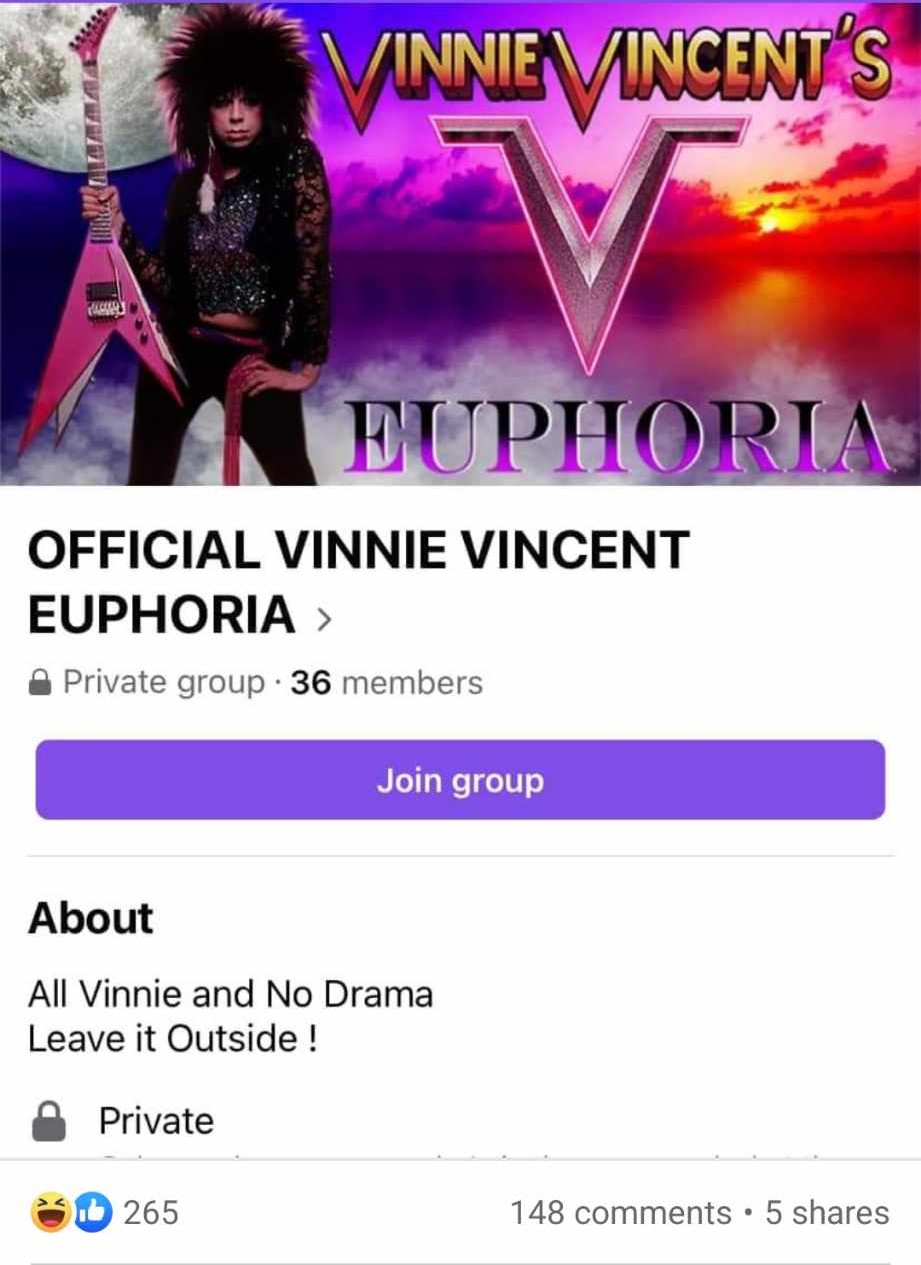This screenshot has height=1265, width=921.
Task: View who reacted to this post (265)
Action: click(105, 1212)
